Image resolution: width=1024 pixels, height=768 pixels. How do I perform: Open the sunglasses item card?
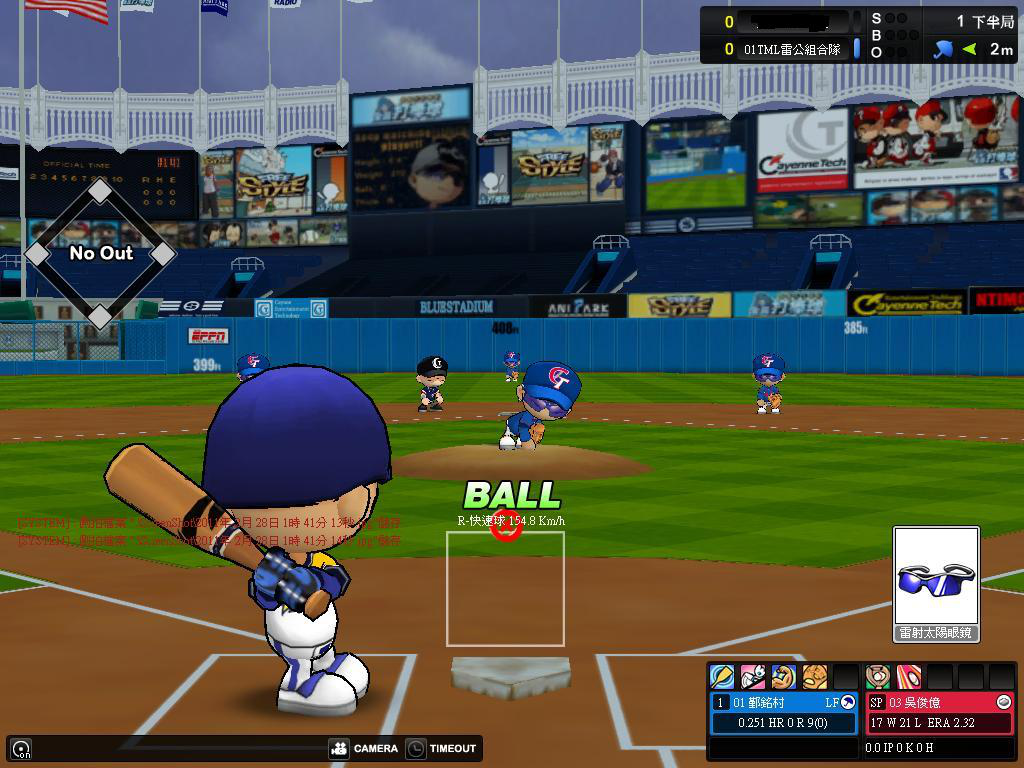(x=936, y=583)
